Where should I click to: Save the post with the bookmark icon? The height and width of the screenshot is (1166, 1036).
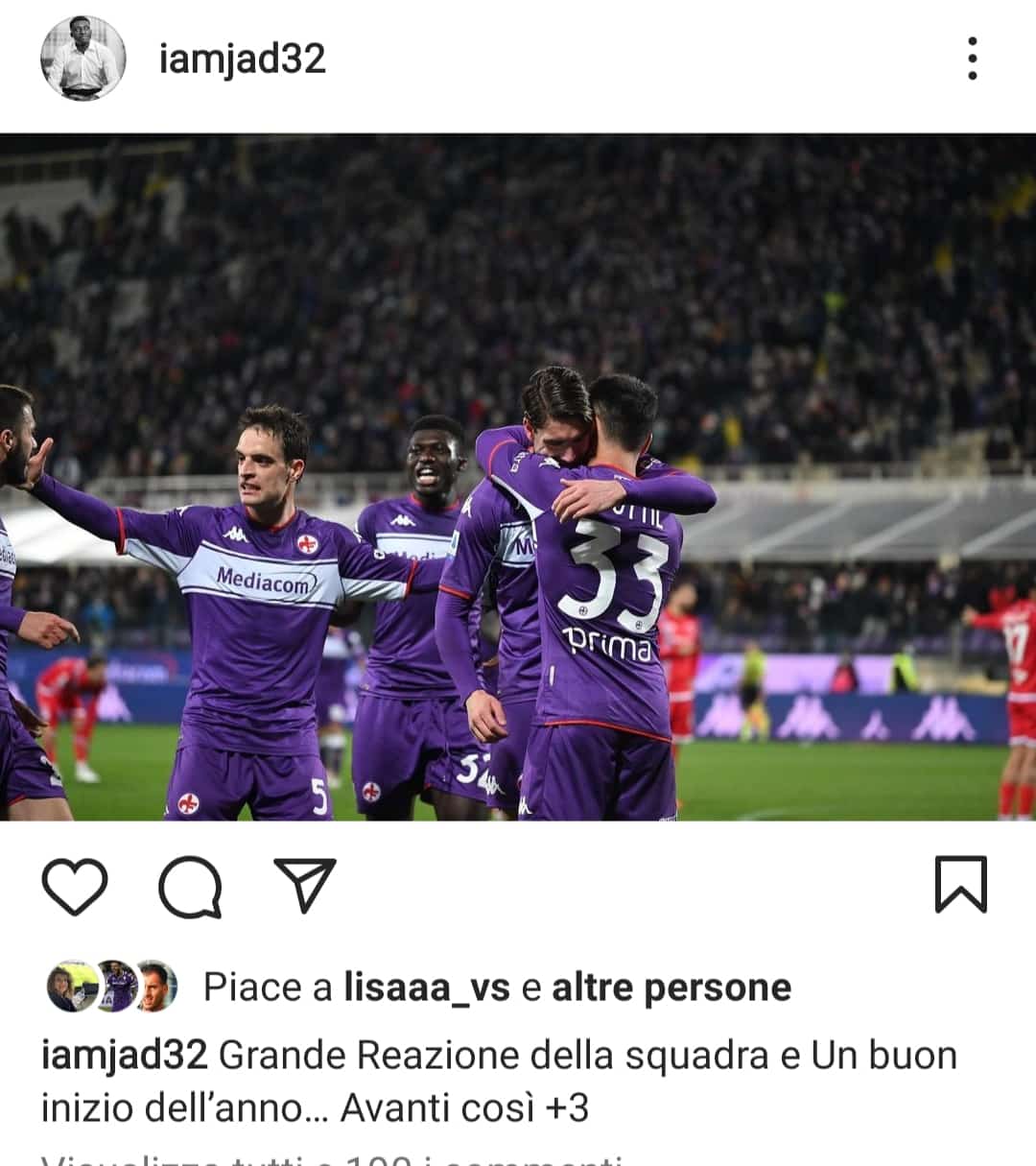(960, 884)
